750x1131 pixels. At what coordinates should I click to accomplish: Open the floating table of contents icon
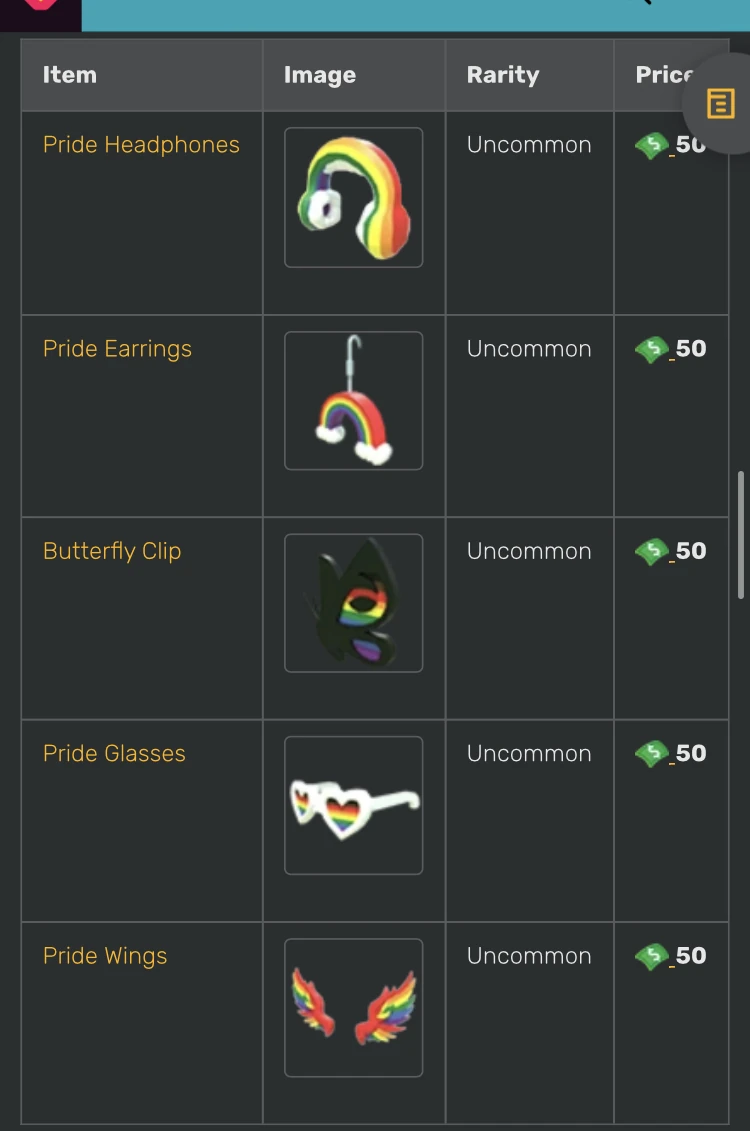[719, 102]
